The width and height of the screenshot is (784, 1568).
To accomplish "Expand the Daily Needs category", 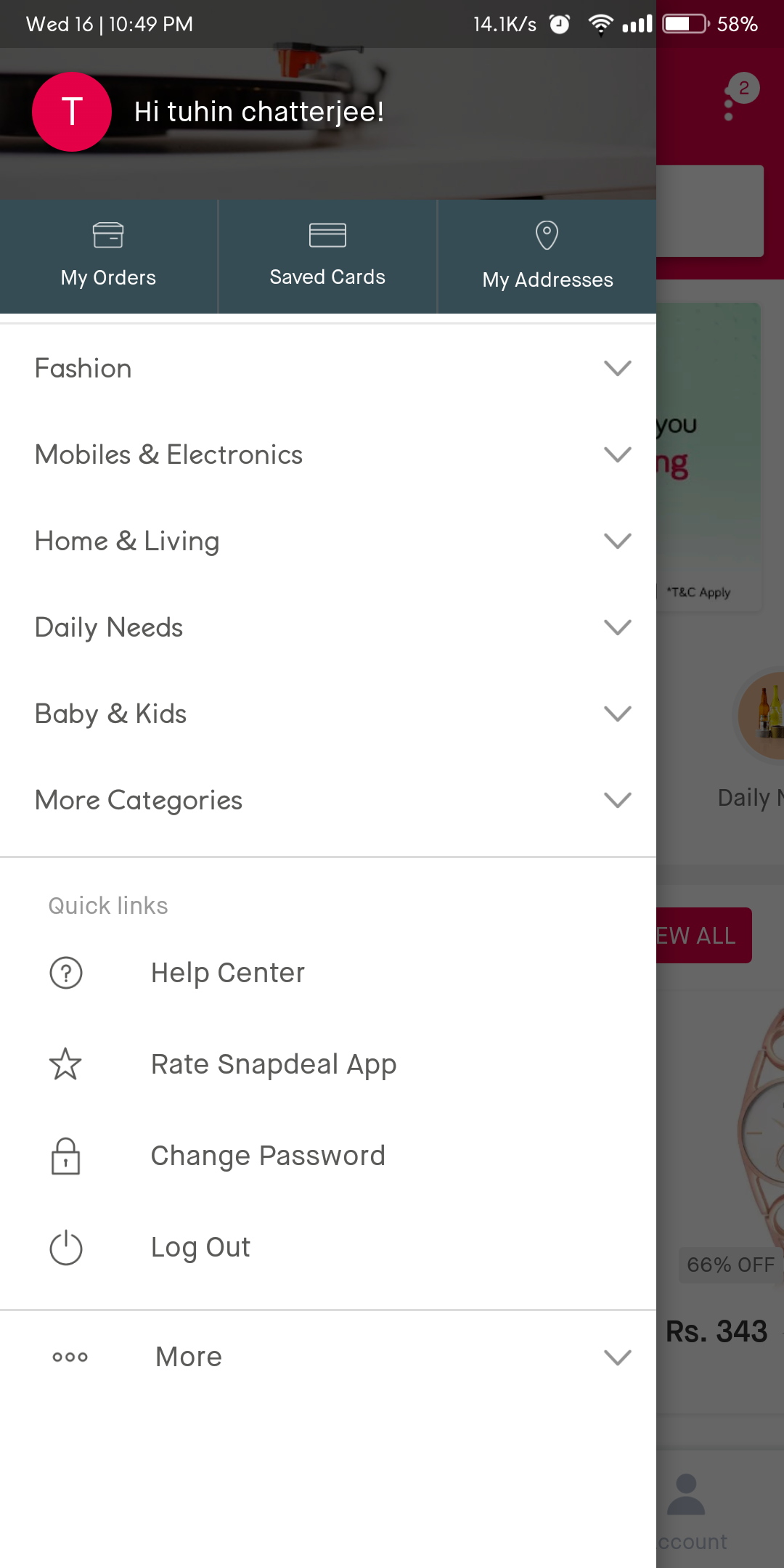I will [327, 628].
